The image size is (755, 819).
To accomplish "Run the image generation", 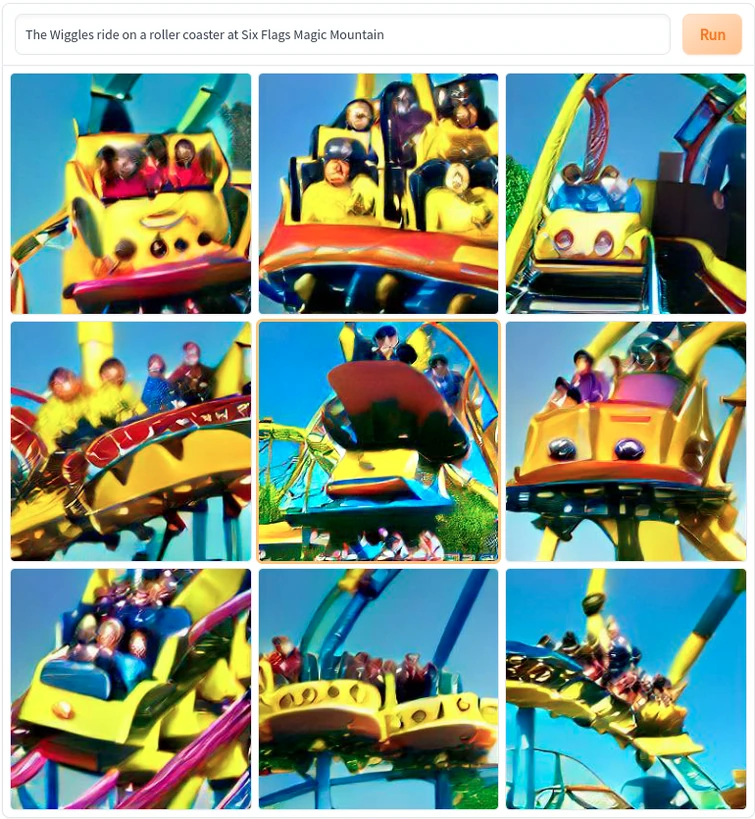I will (712, 35).
